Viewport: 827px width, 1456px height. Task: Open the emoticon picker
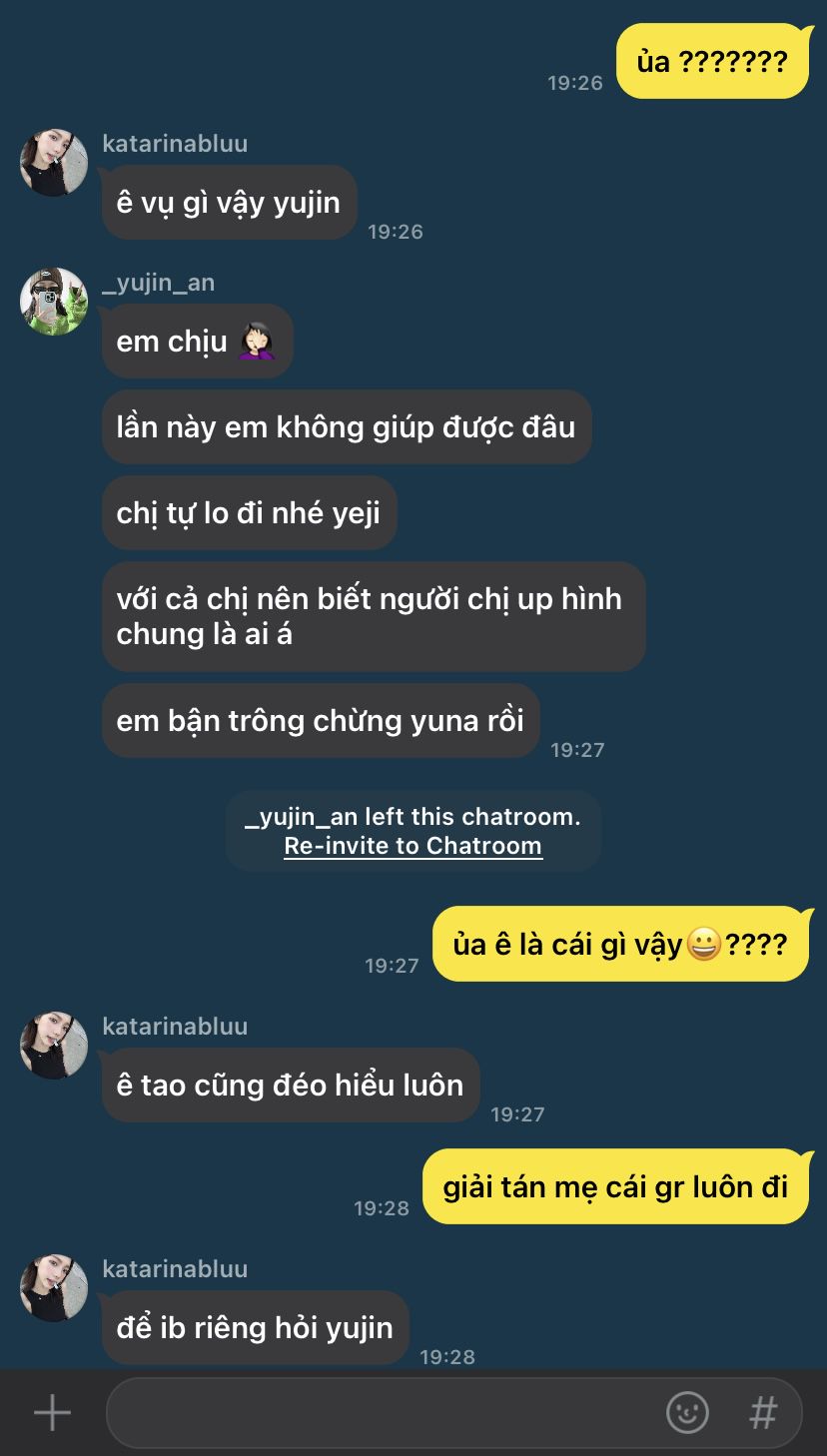coord(687,1413)
